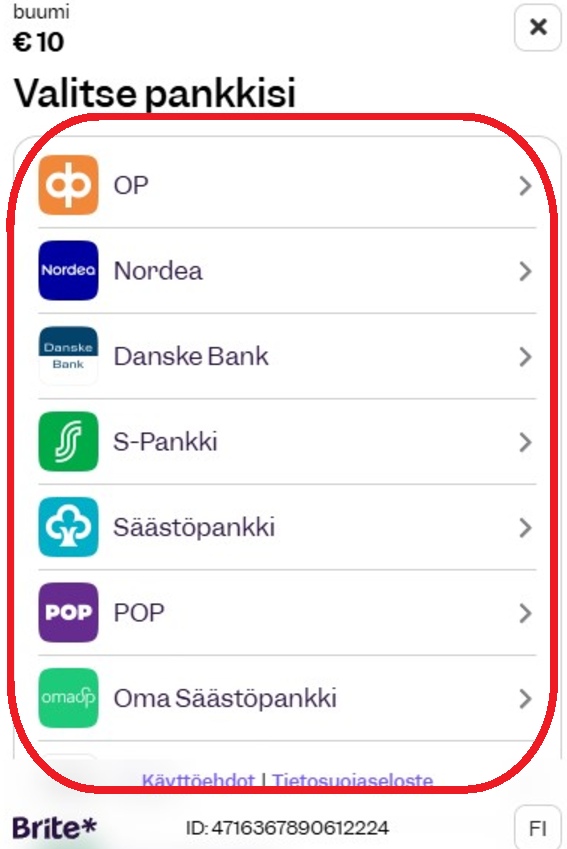Change language with the FI button

537,828
